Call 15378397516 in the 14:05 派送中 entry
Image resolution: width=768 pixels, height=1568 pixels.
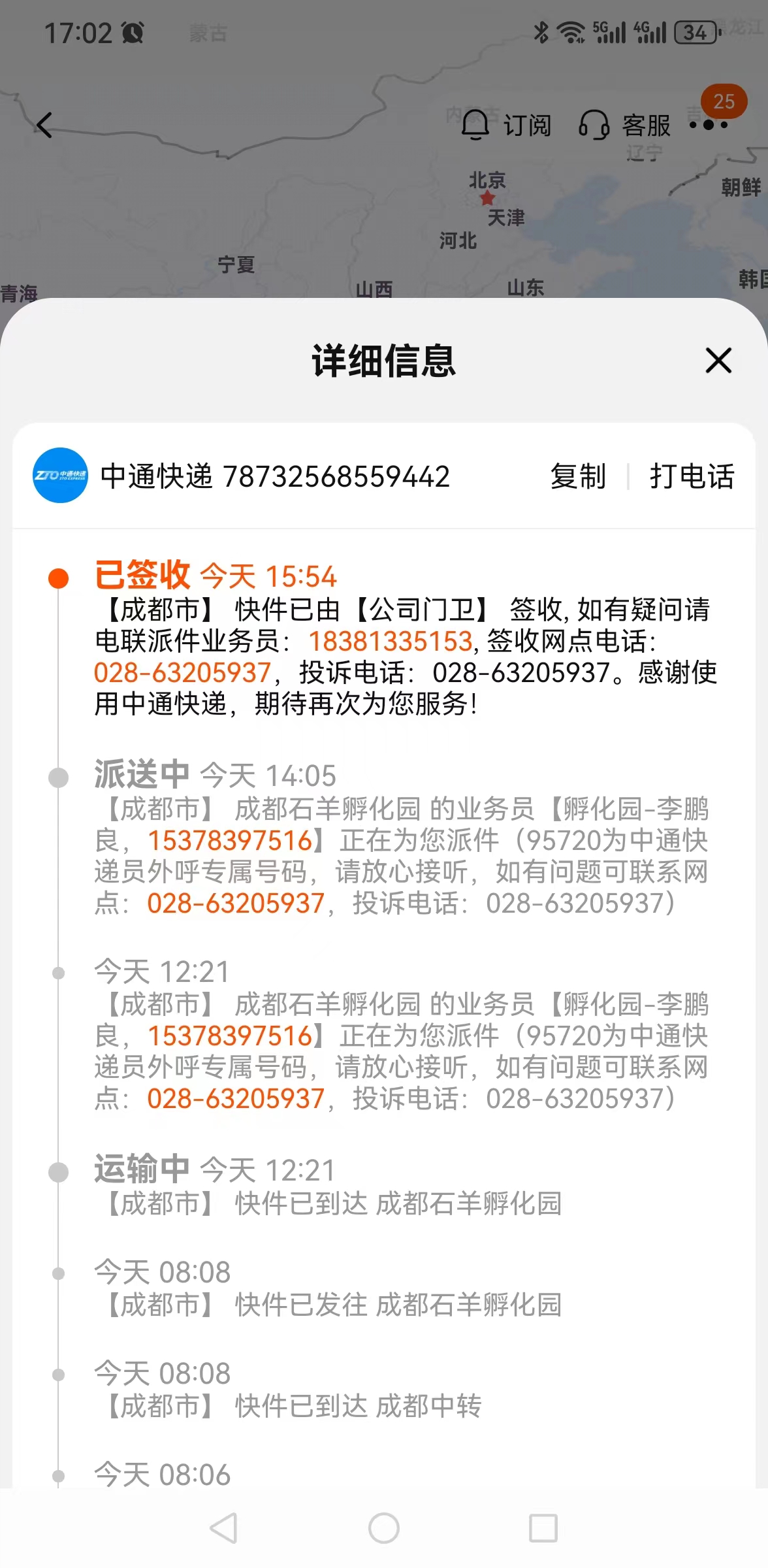click(230, 840)
